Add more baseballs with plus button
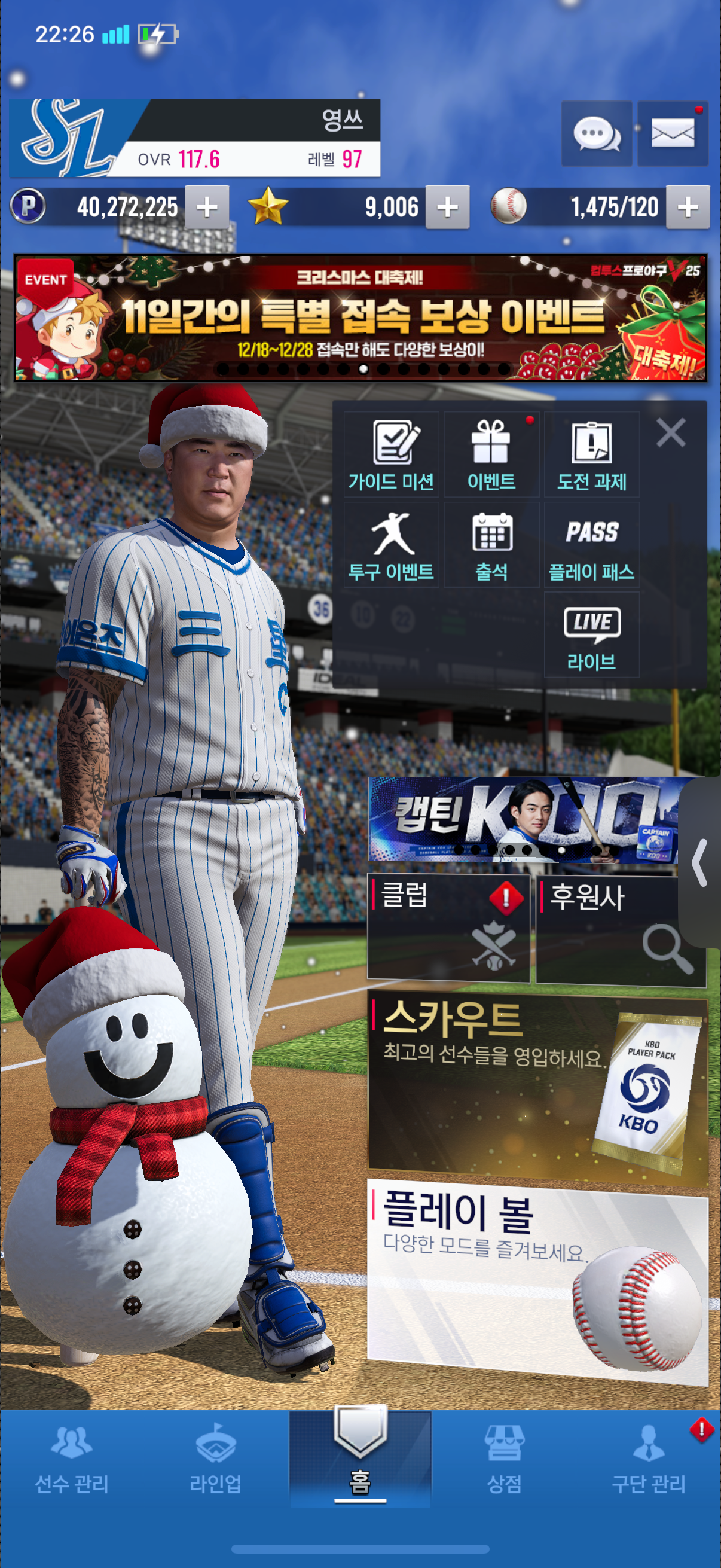The width and height of the screenshot is (721, 1568). pyautogui.click(x=688, y=207)
